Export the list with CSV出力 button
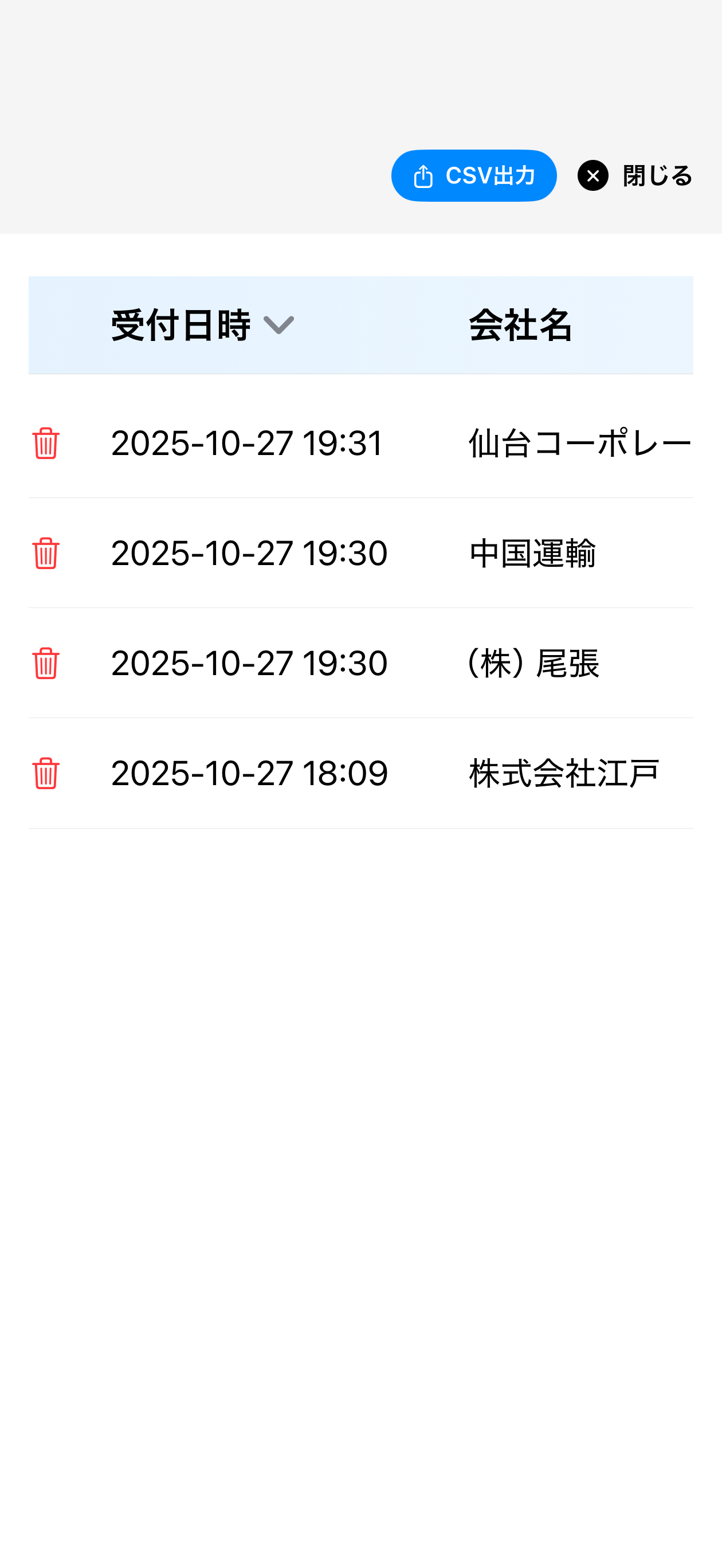The width and height of the screenshot is (722, 1568). (474, 175)
